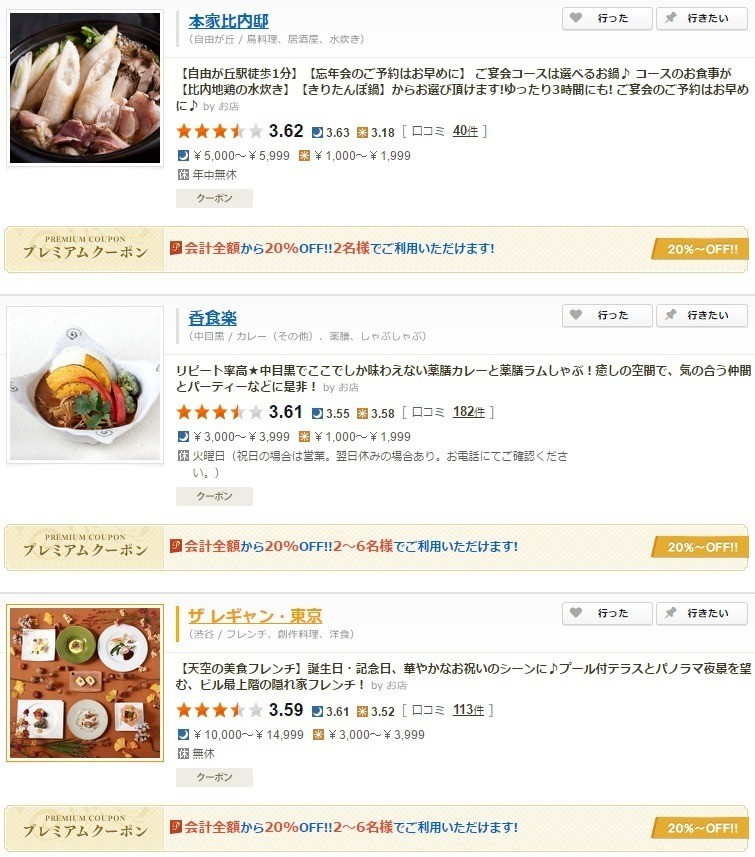Open the 2名様 premium coupon banner
Viewport: 755px width, 857px height.
click(x=376, y=249)
